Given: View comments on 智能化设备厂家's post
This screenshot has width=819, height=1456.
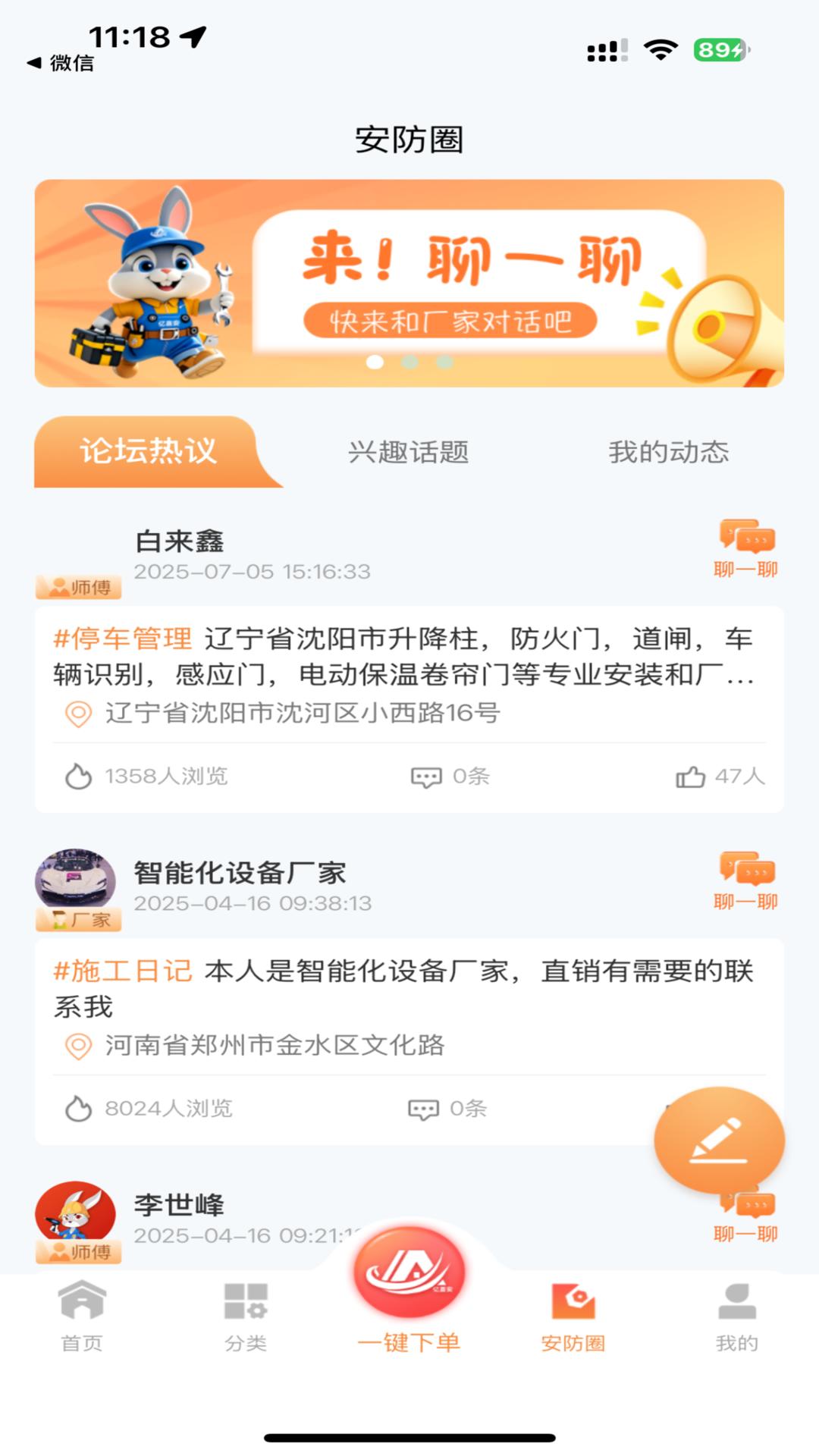Looking at the screenshot, I should [447, 1109].
